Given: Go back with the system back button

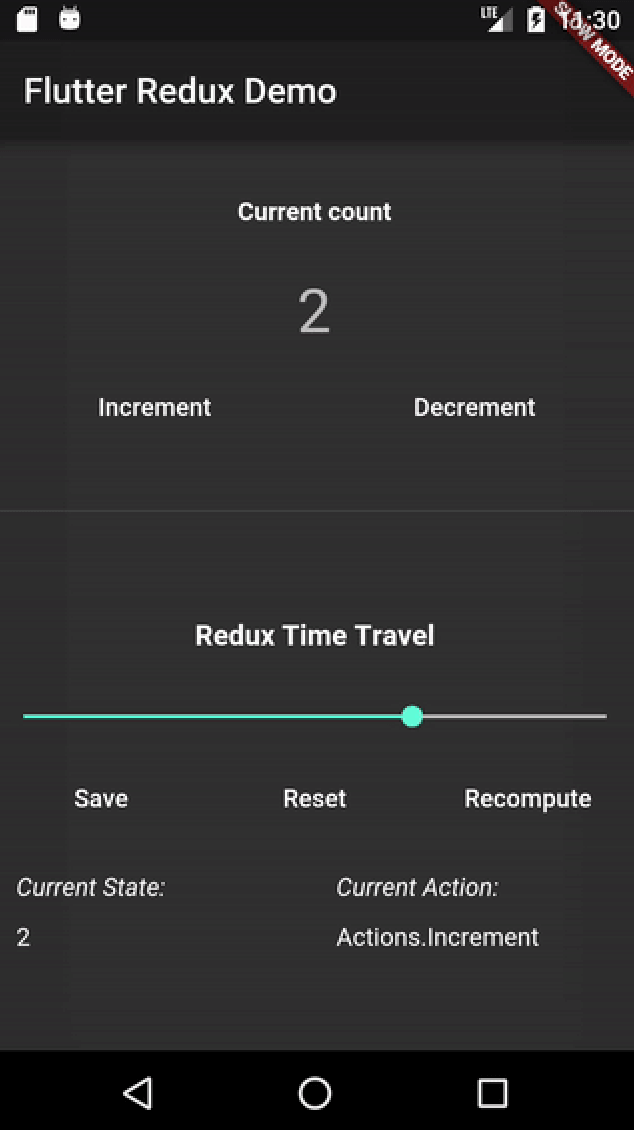Looking at the screenshot, I should coord(138,1093).
